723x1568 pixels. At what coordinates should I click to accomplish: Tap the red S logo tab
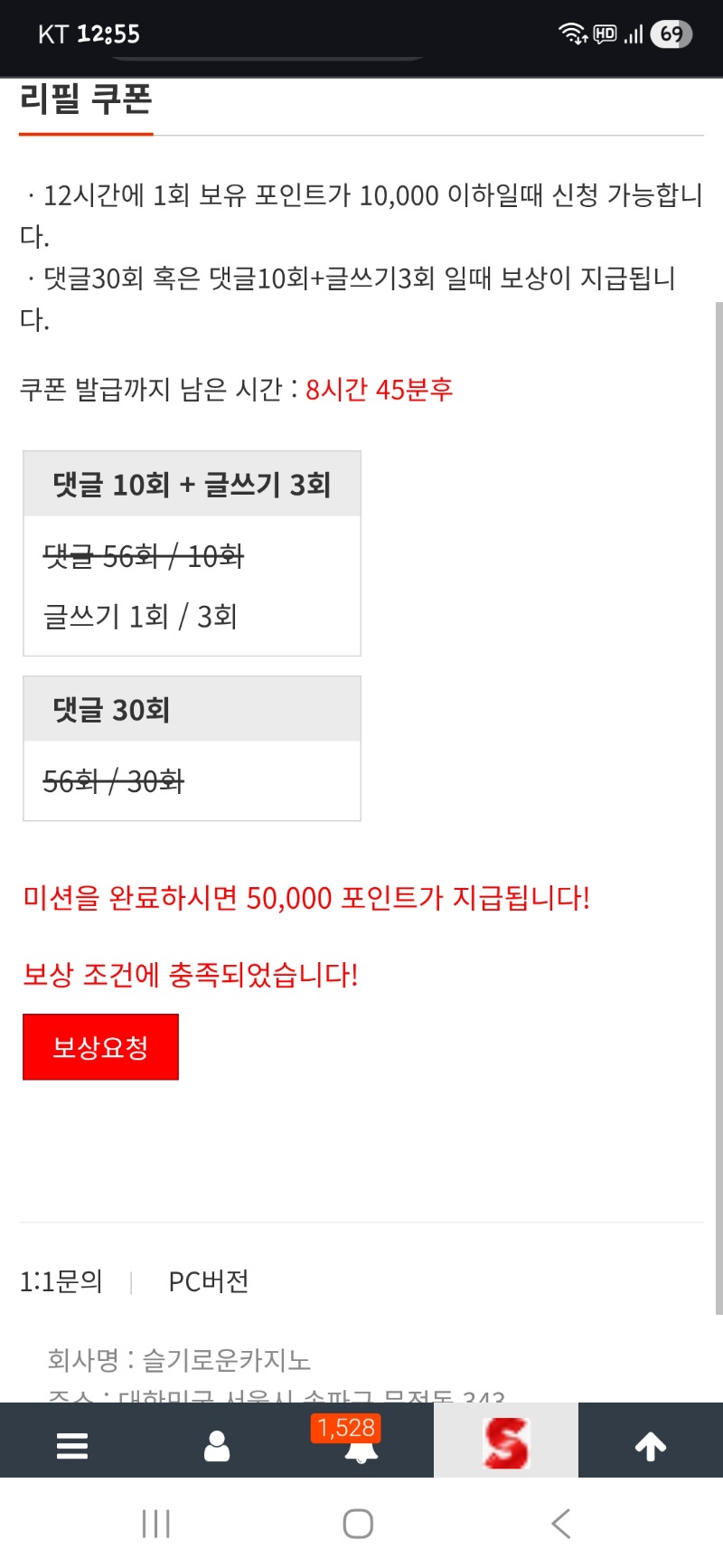point(506,1442)
